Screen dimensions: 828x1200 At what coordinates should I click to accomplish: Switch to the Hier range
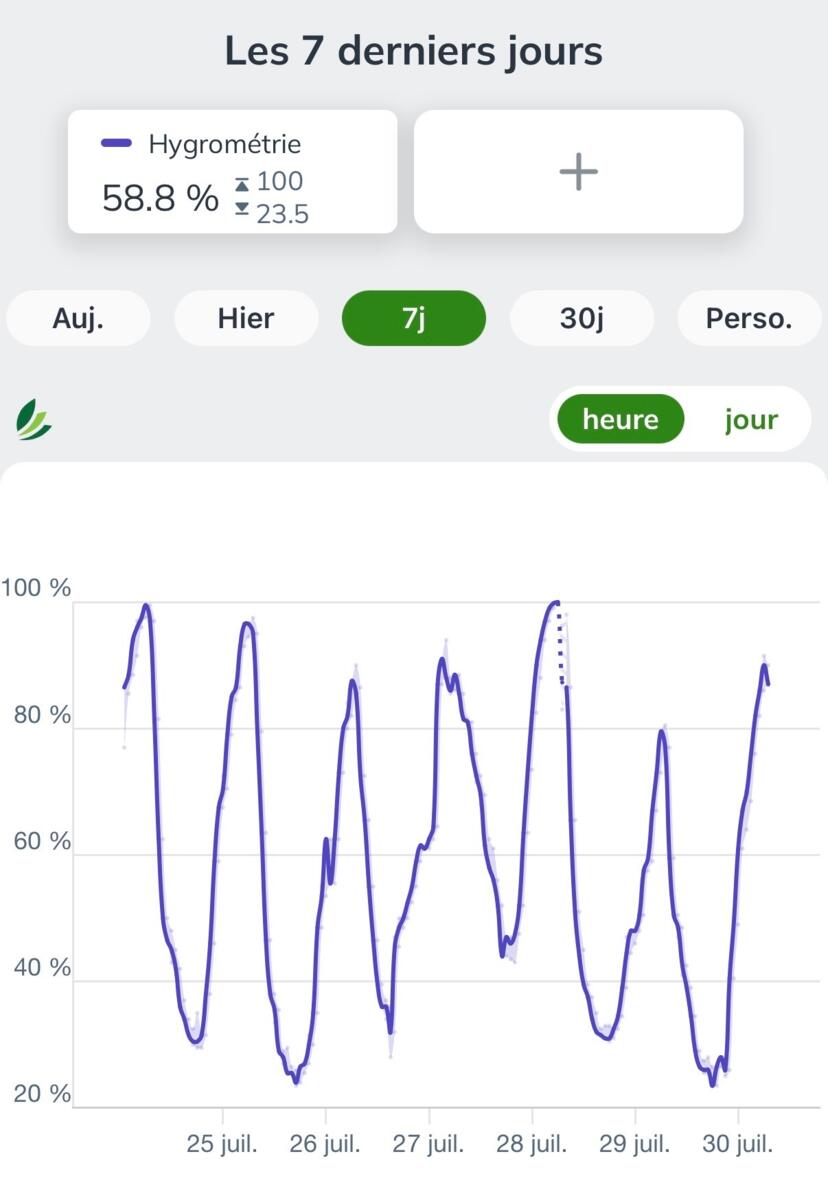(246, 319)
